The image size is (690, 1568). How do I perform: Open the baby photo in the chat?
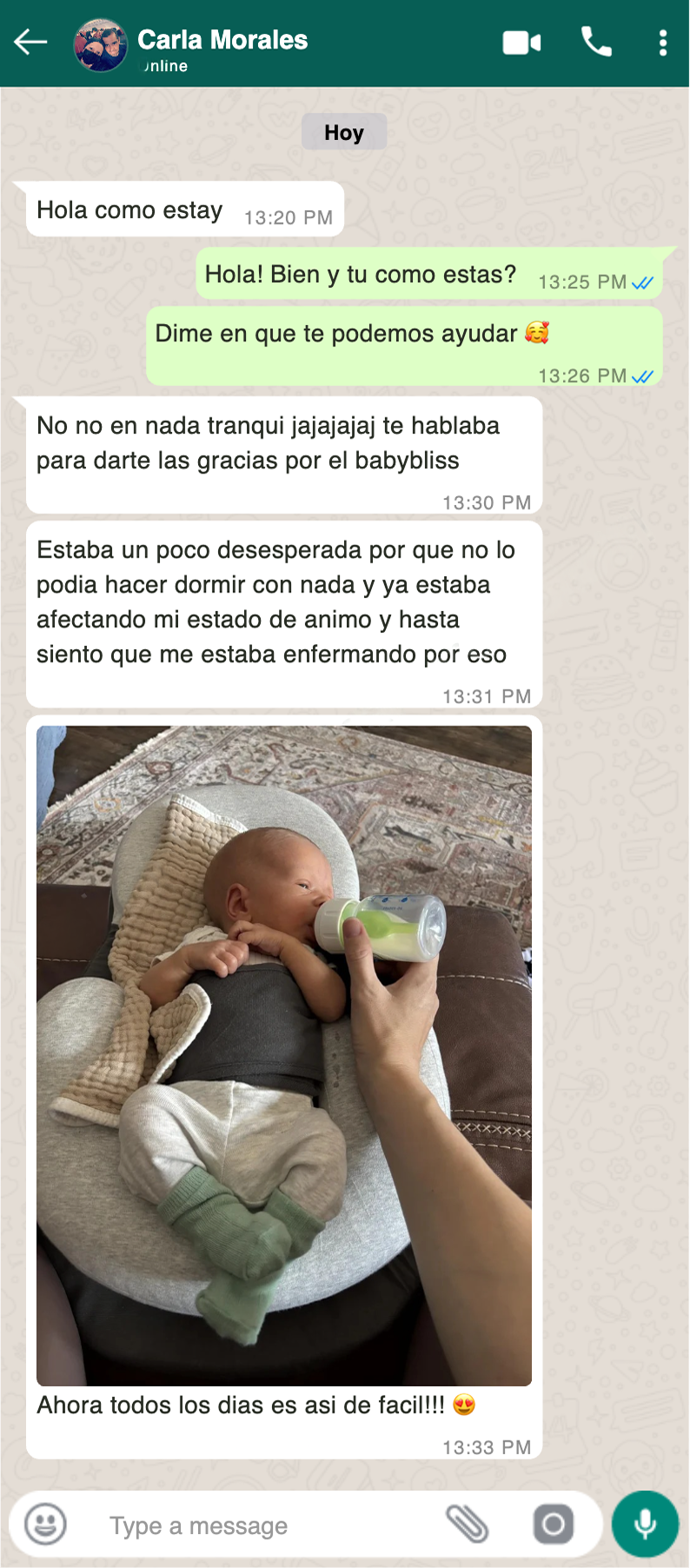pyautogui.click(x=284, y=1054)
